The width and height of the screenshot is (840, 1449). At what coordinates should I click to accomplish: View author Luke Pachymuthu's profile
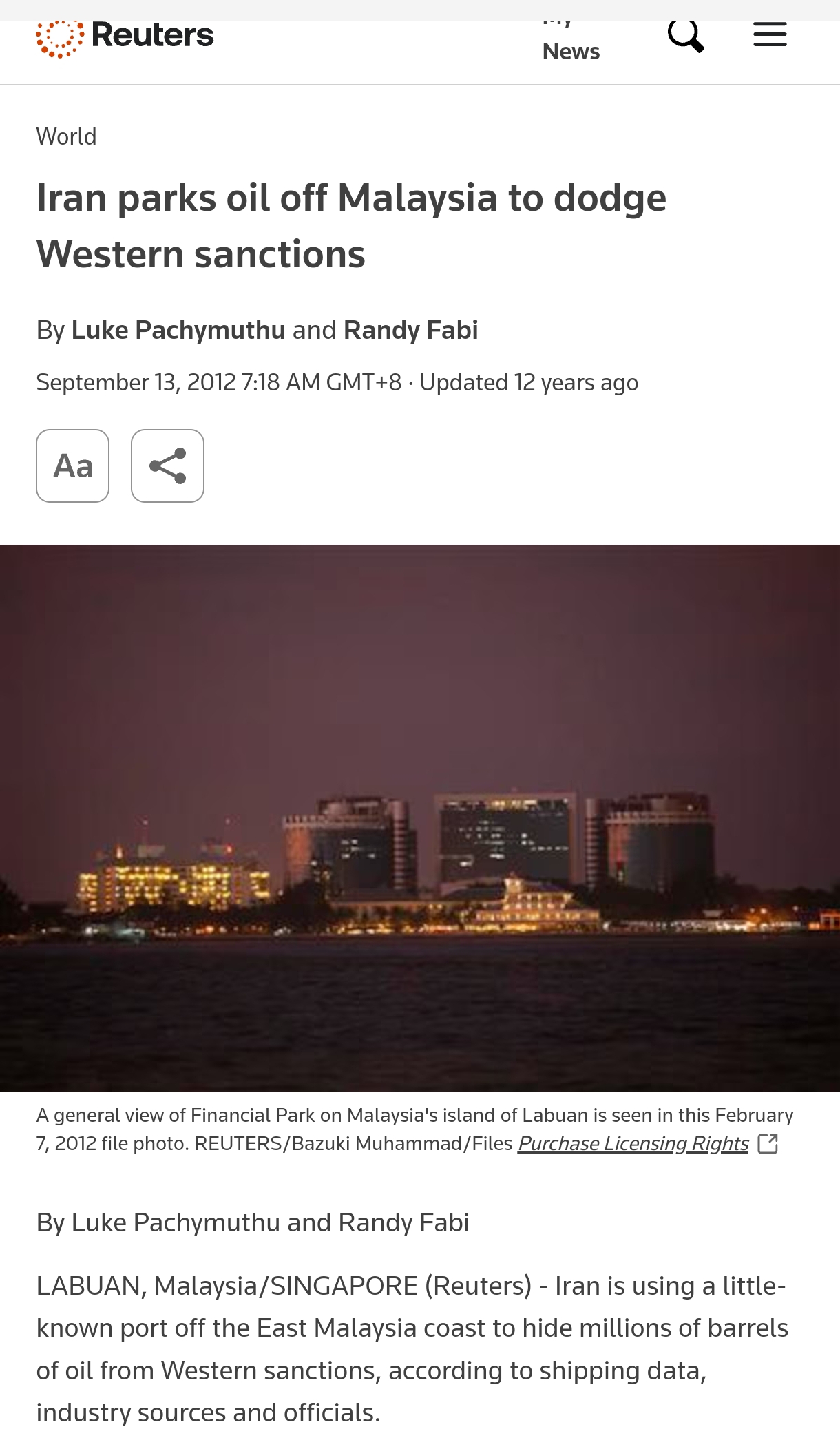178,331
